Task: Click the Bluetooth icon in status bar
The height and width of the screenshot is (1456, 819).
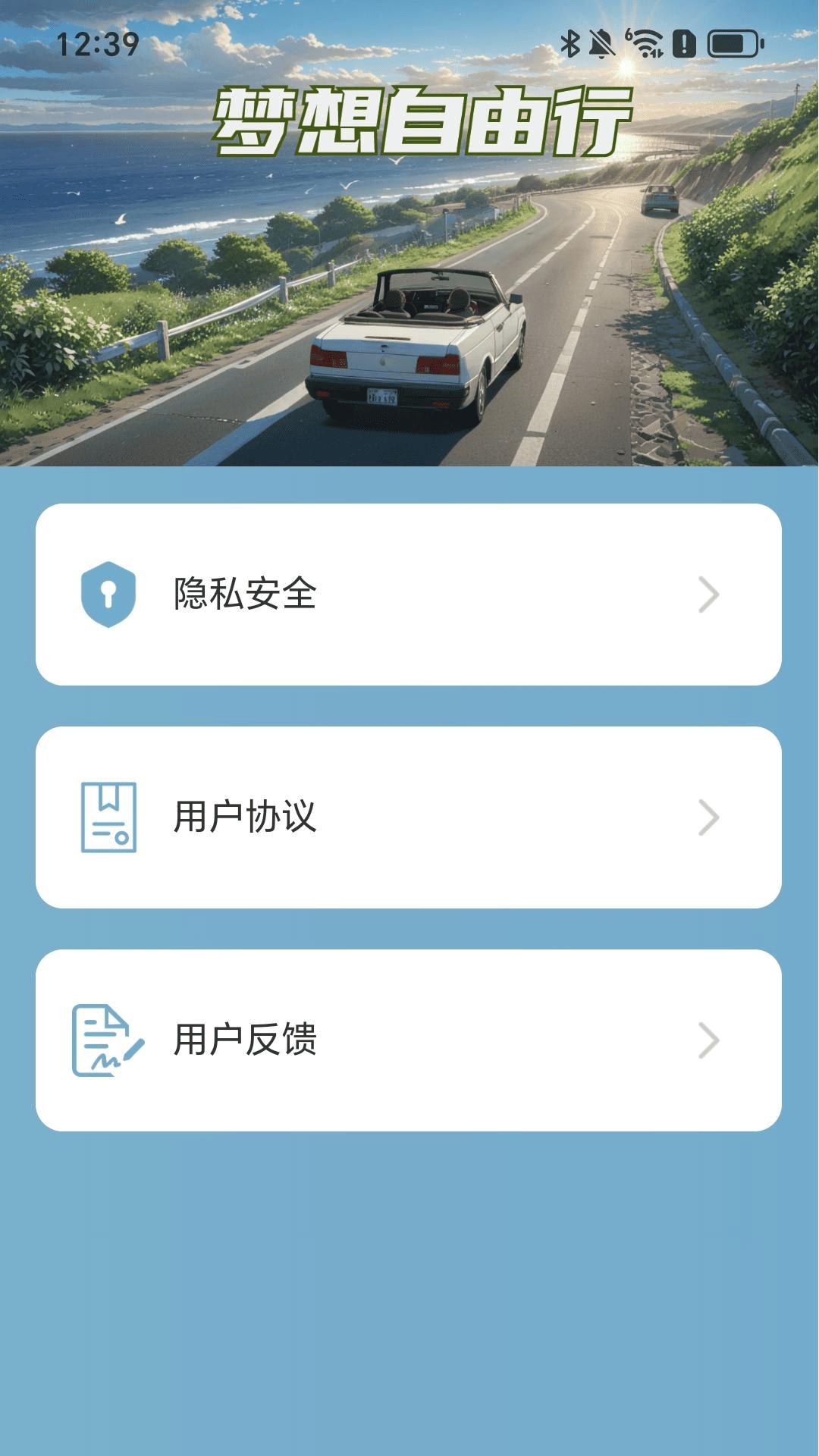Action: point(570,43)
